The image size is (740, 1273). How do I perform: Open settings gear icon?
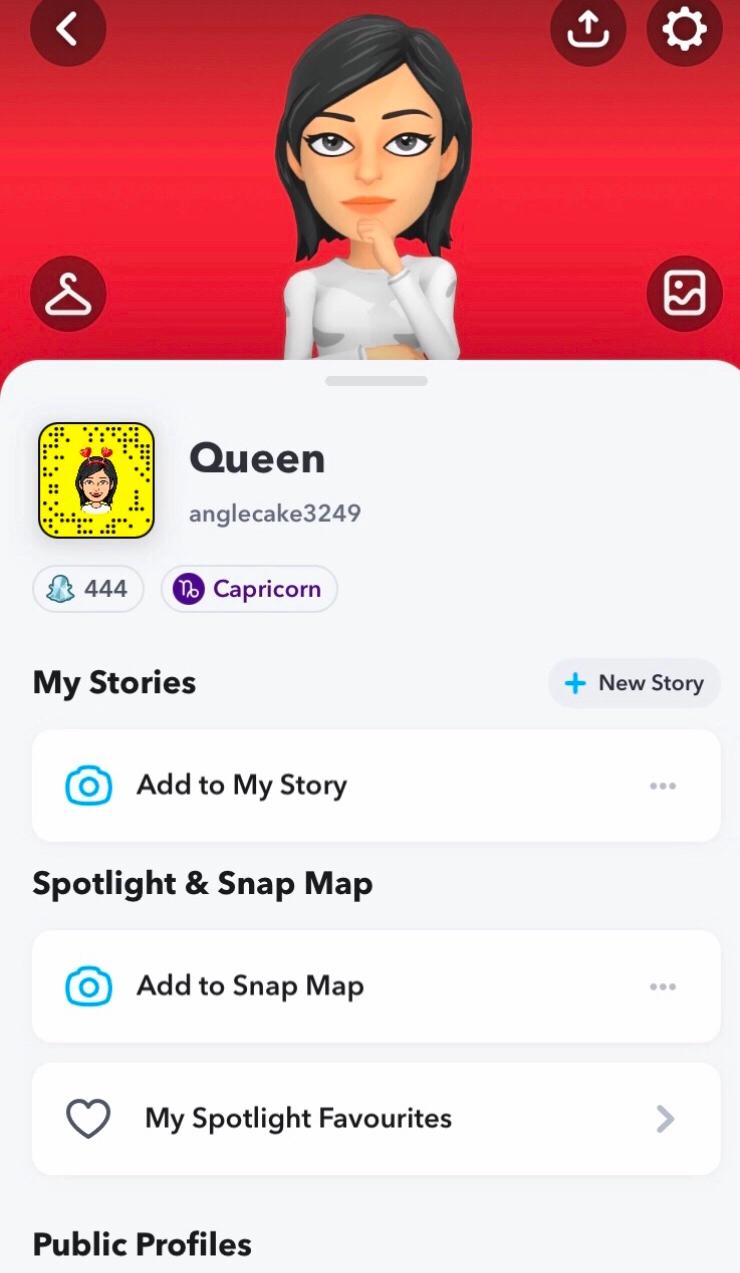click(x=684, y=30)
